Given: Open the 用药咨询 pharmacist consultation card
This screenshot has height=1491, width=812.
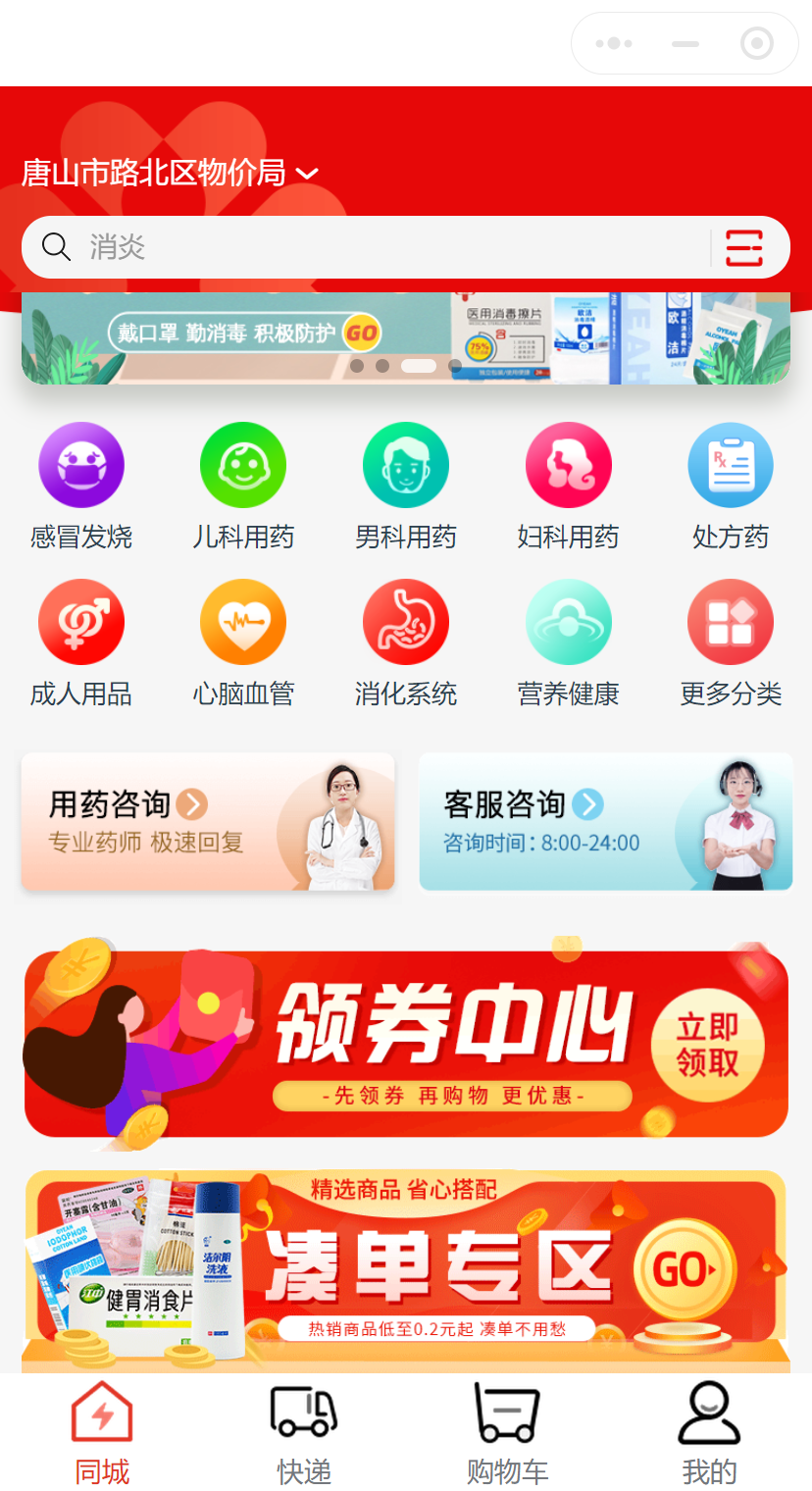Looking at the screenshot, I should (208, 822).
